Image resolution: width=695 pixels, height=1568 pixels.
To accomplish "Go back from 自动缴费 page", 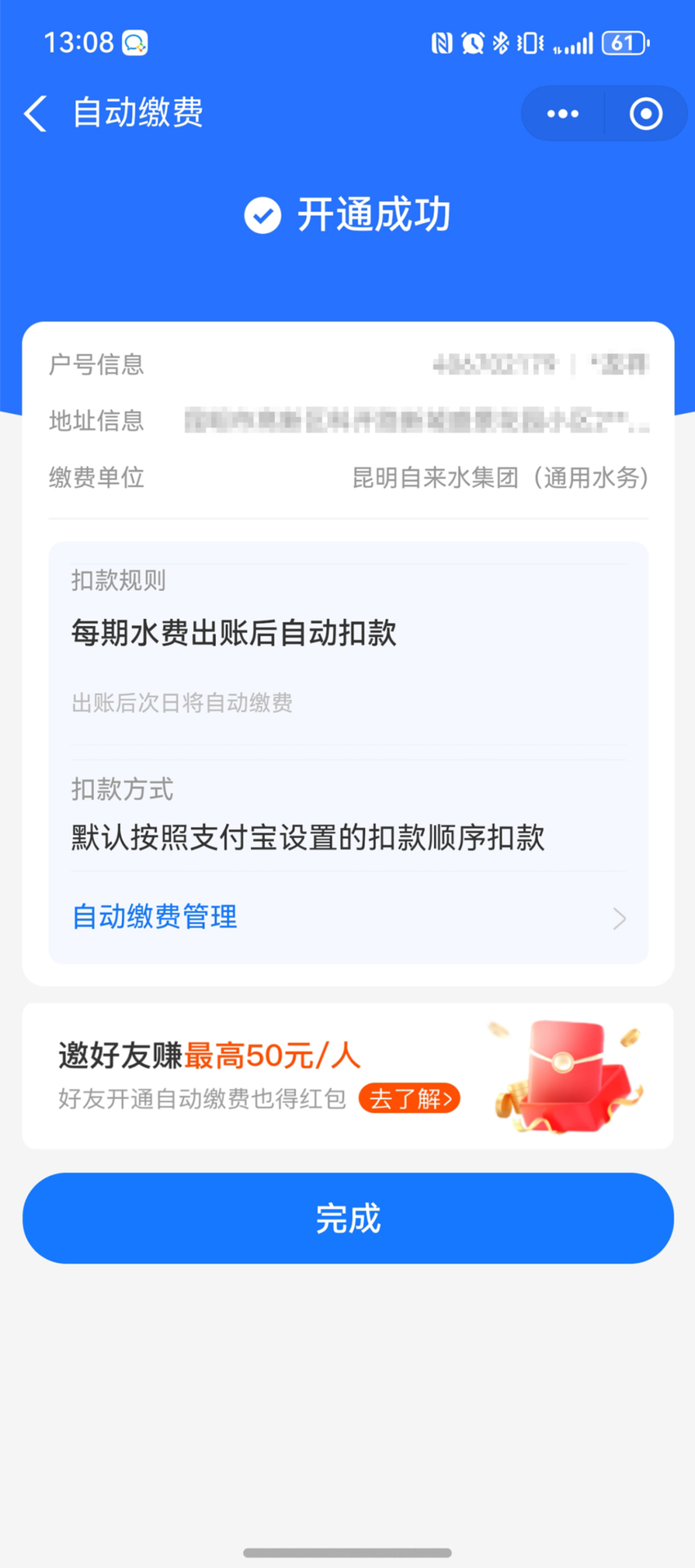I will click(x=35, y=114).
